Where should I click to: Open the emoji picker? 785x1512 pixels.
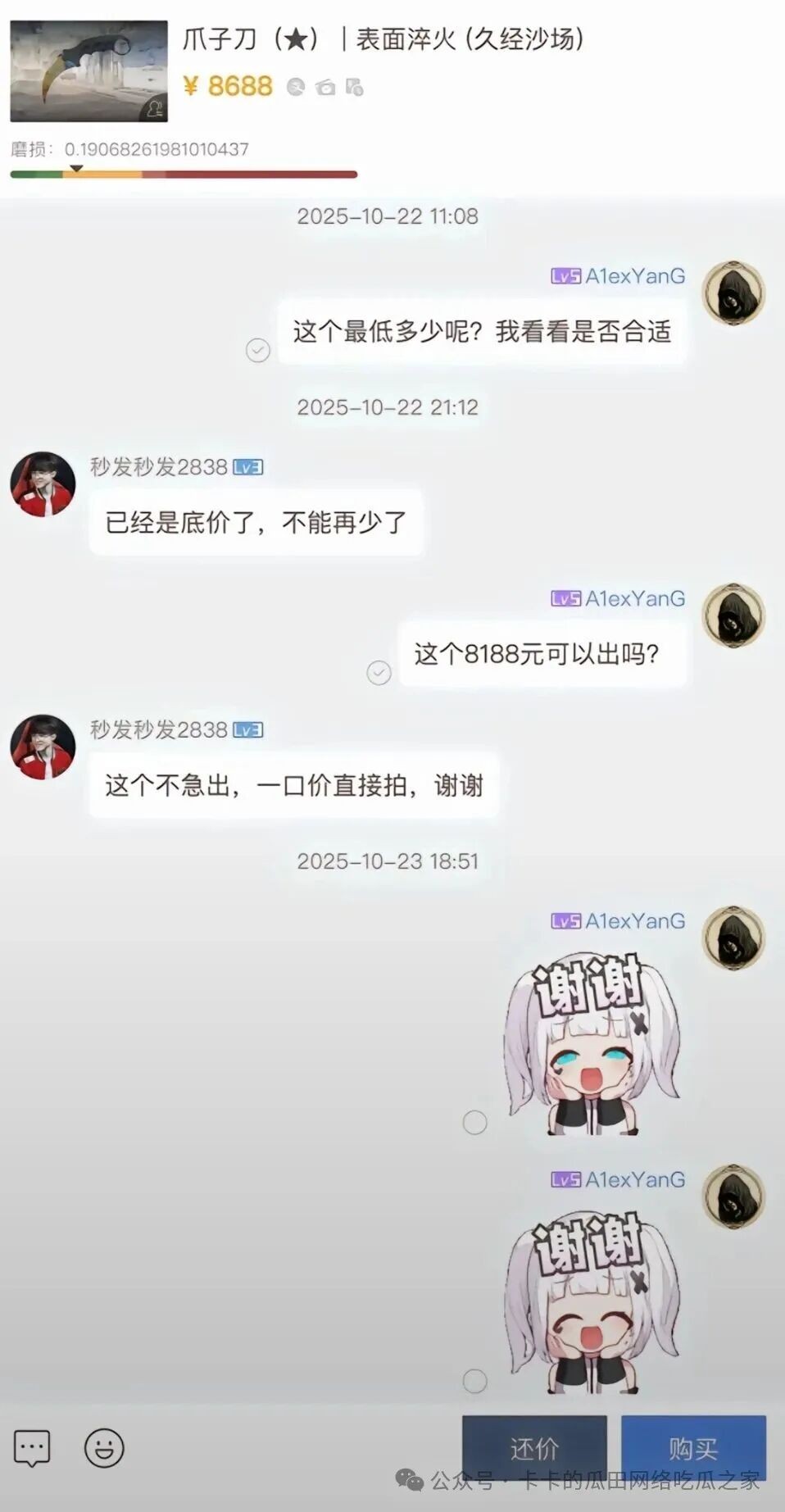[x=104, y=1448]
